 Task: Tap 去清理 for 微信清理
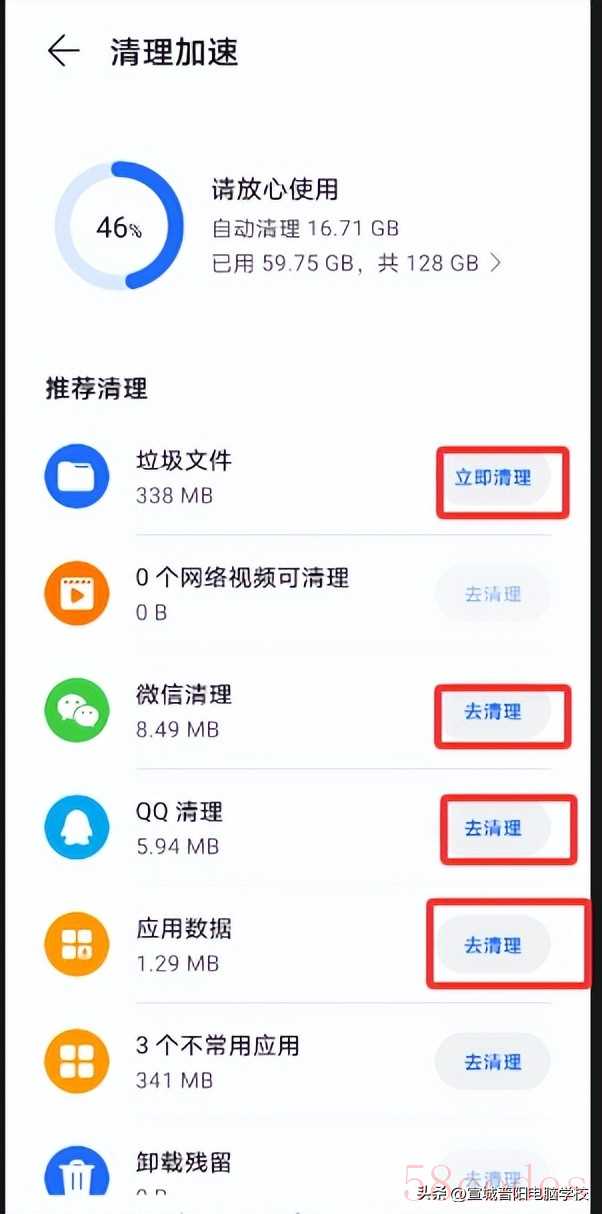click(x=493, y=712)
